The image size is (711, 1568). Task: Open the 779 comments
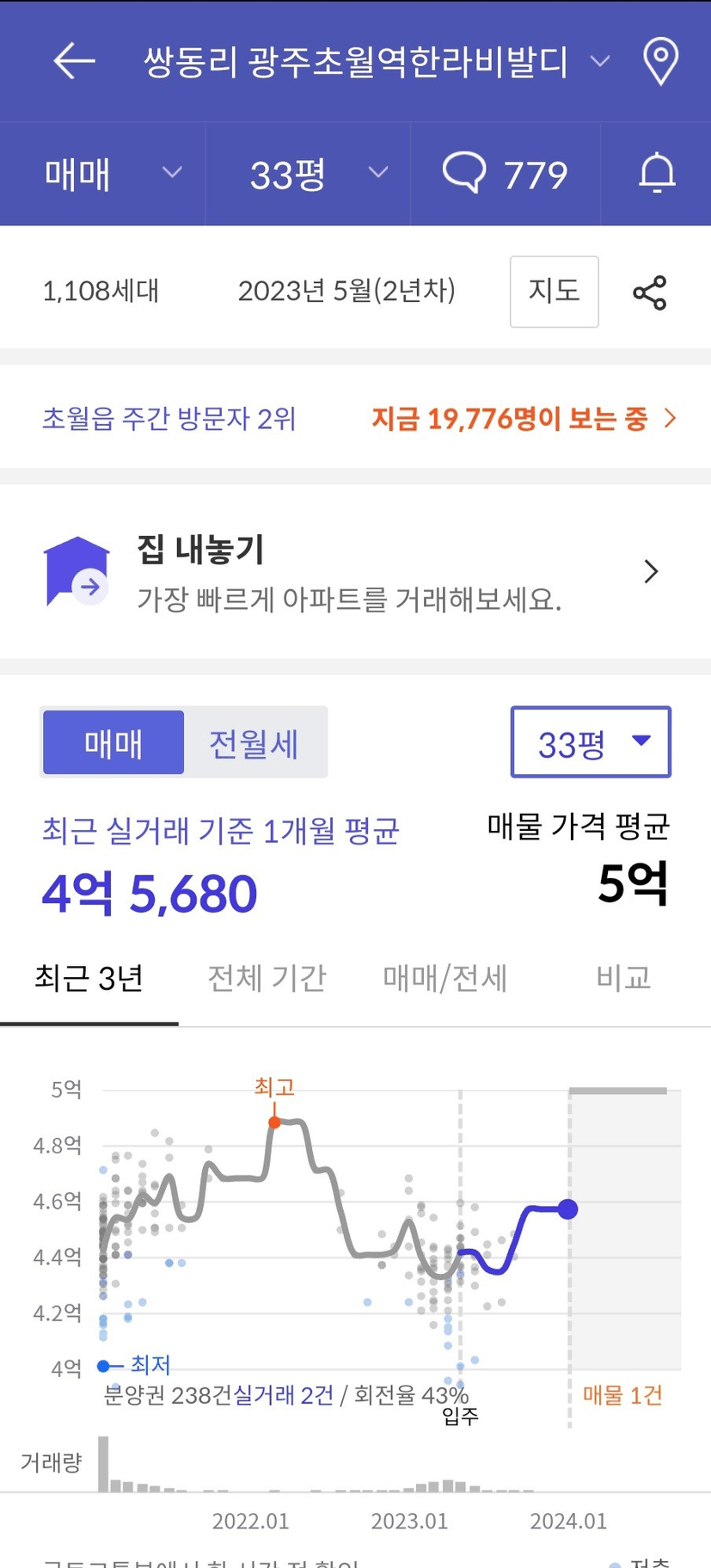tap(506, 174)
